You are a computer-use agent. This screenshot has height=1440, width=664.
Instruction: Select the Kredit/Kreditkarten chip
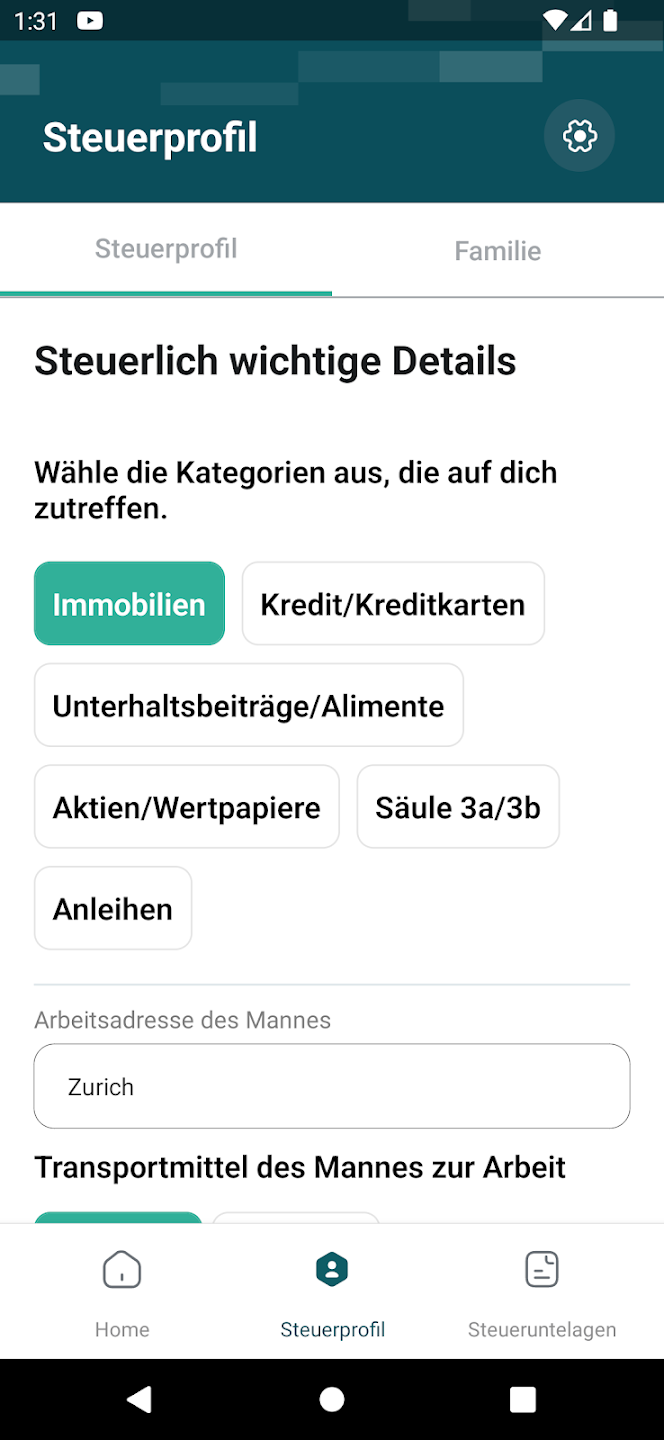pos(392,604)
